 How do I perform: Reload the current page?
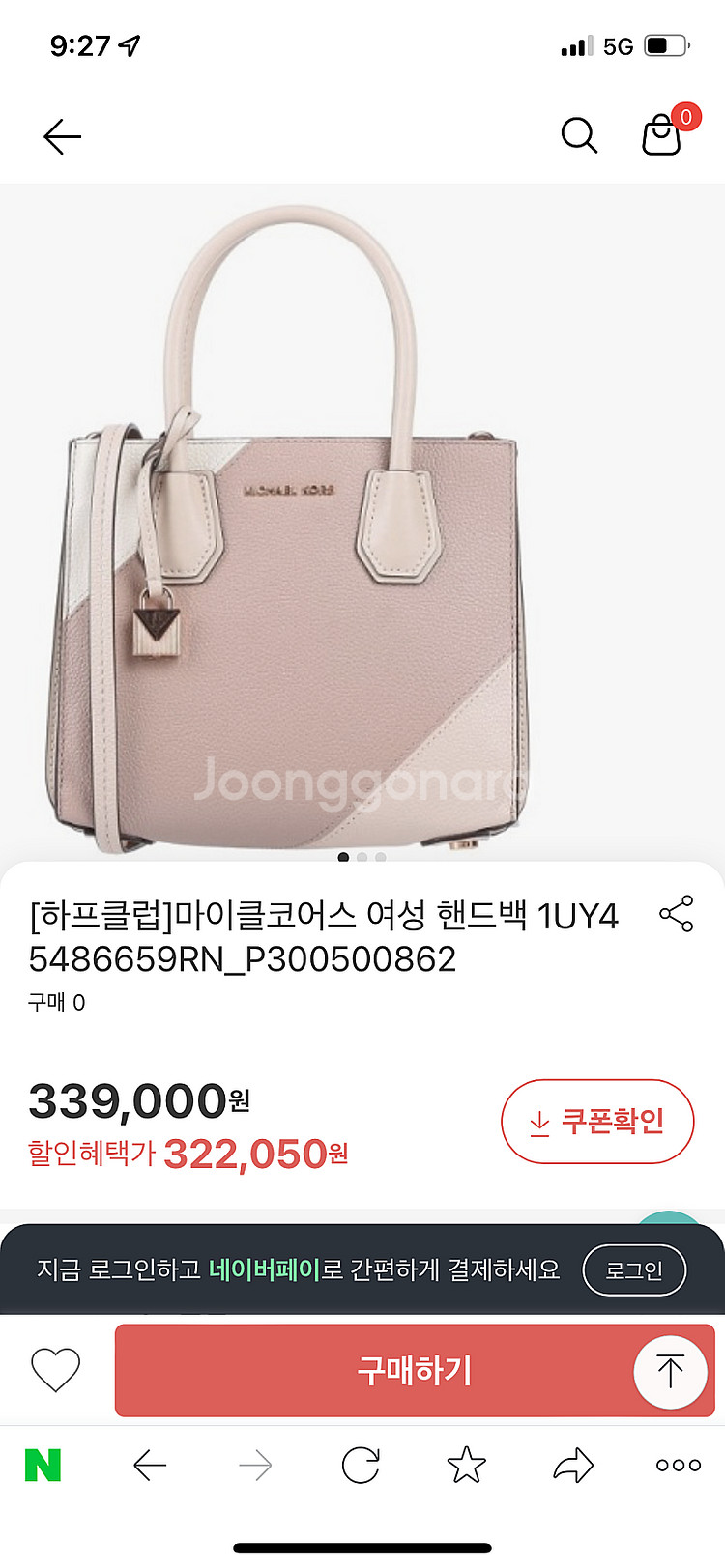coord(361,1466)
